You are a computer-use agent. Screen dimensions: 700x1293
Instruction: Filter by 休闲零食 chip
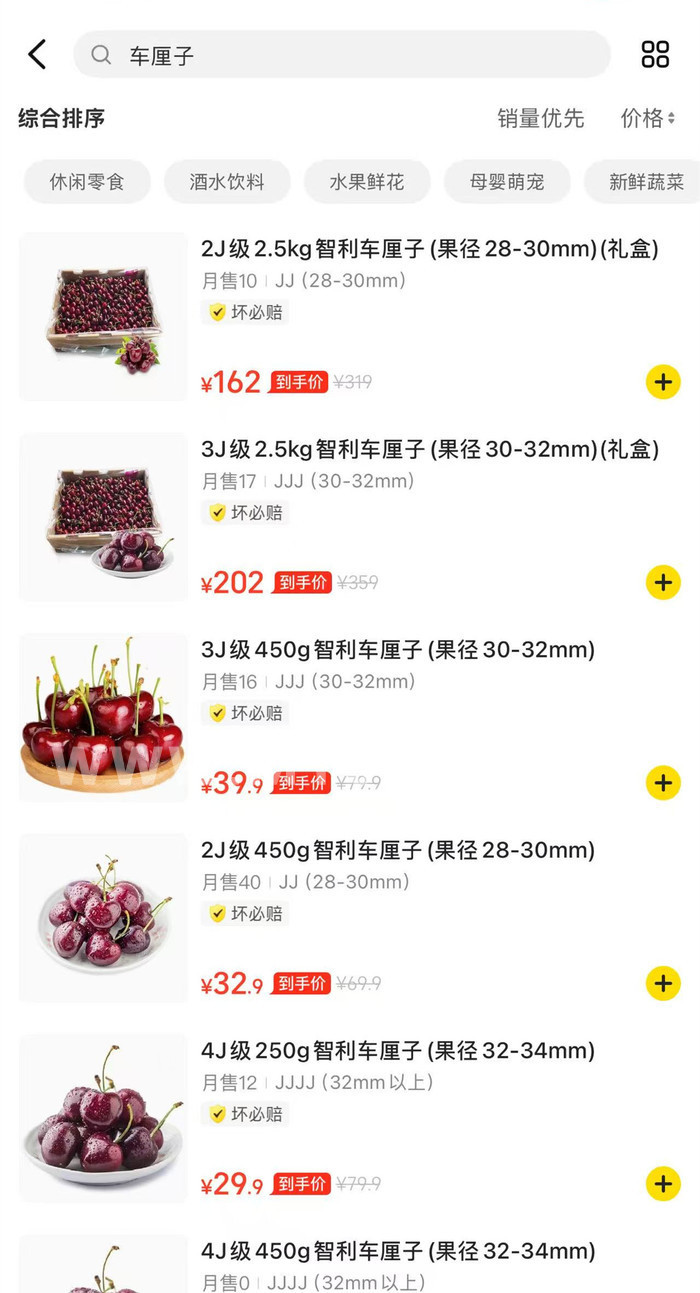point(87,182)
